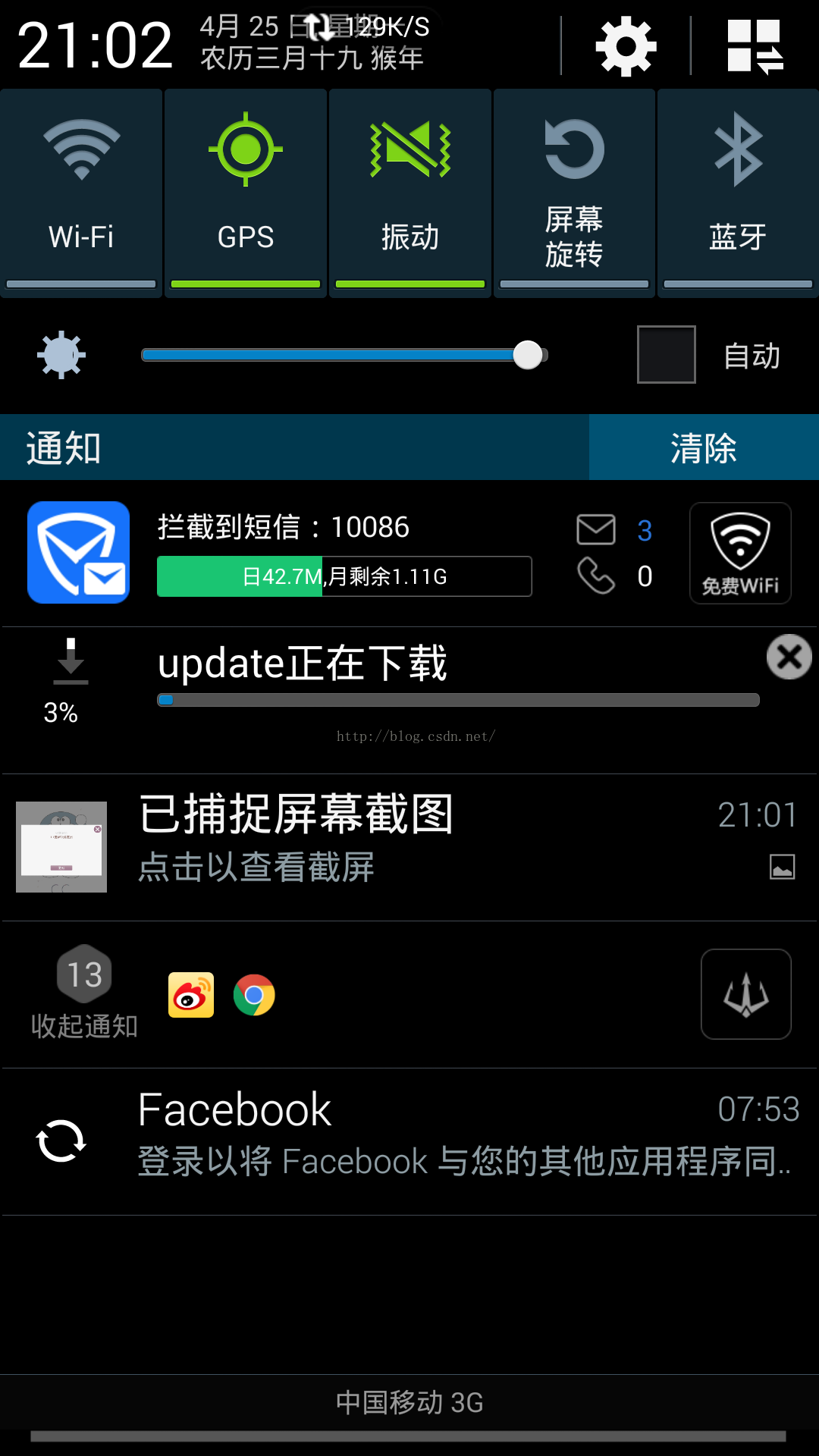Viewport: 819px width, 1456px height.
Task: Check the 自动 auto brightness box
Action: 666,355
